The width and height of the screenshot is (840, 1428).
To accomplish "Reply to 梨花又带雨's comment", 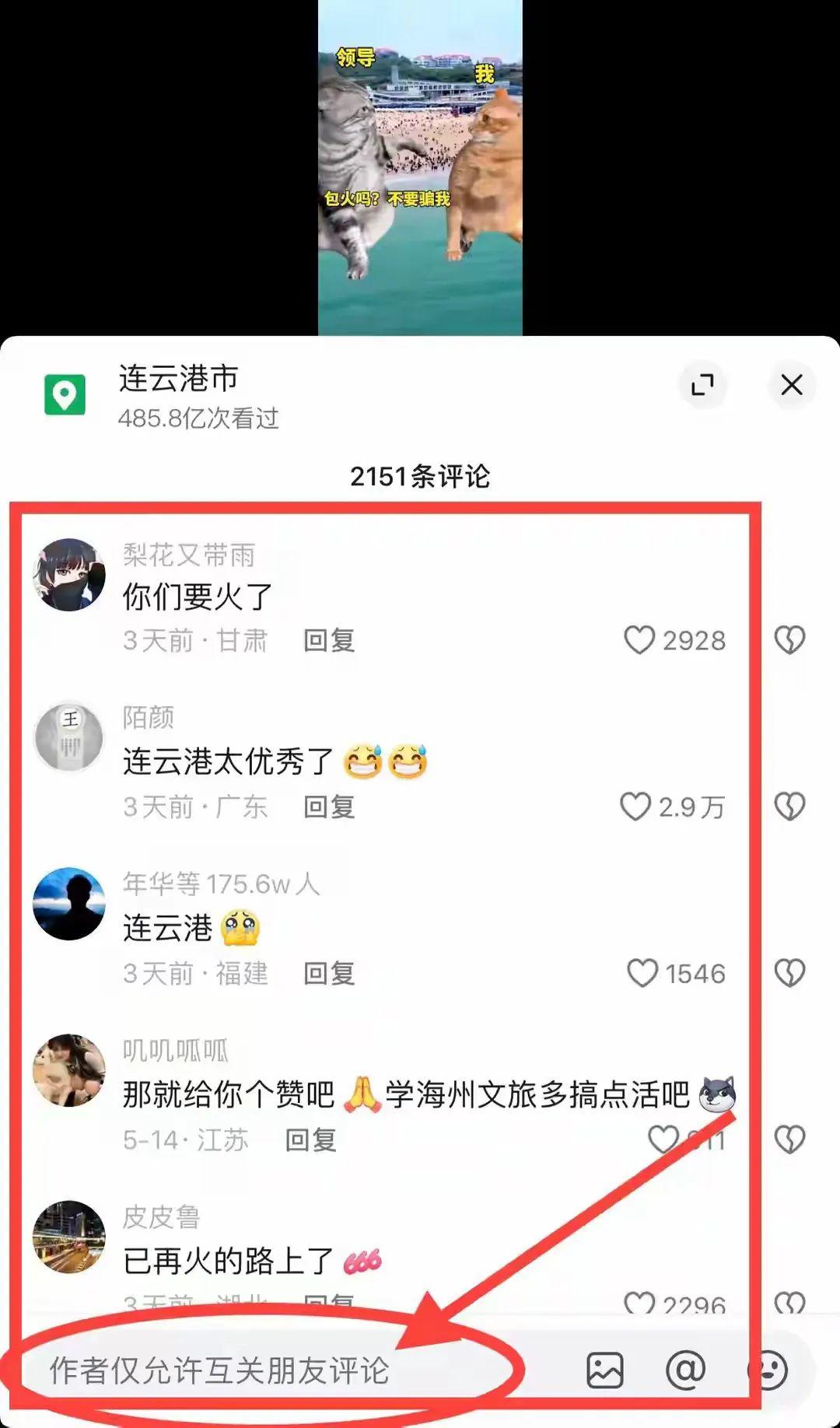I will click(x=329, y=641).
